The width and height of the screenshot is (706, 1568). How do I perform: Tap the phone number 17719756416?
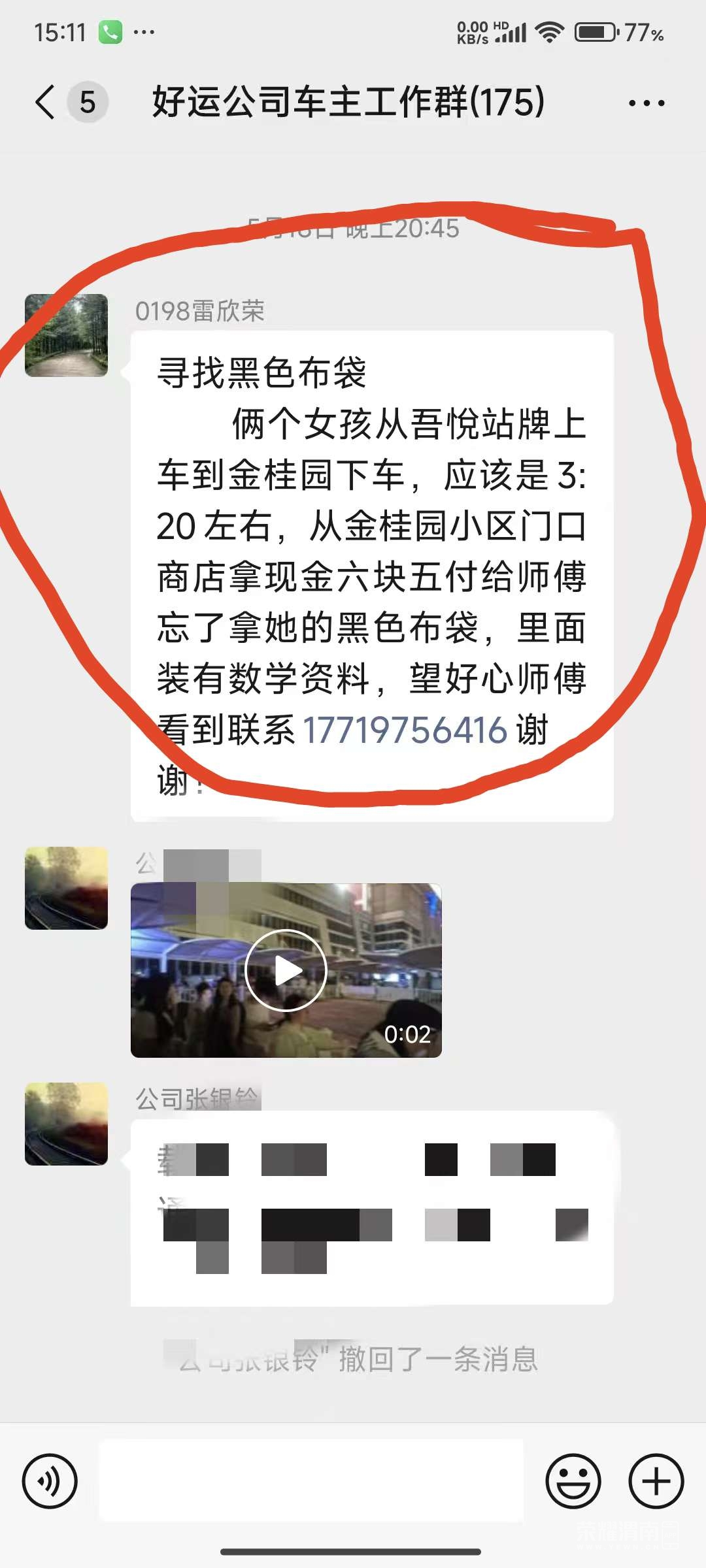(405, 730)
